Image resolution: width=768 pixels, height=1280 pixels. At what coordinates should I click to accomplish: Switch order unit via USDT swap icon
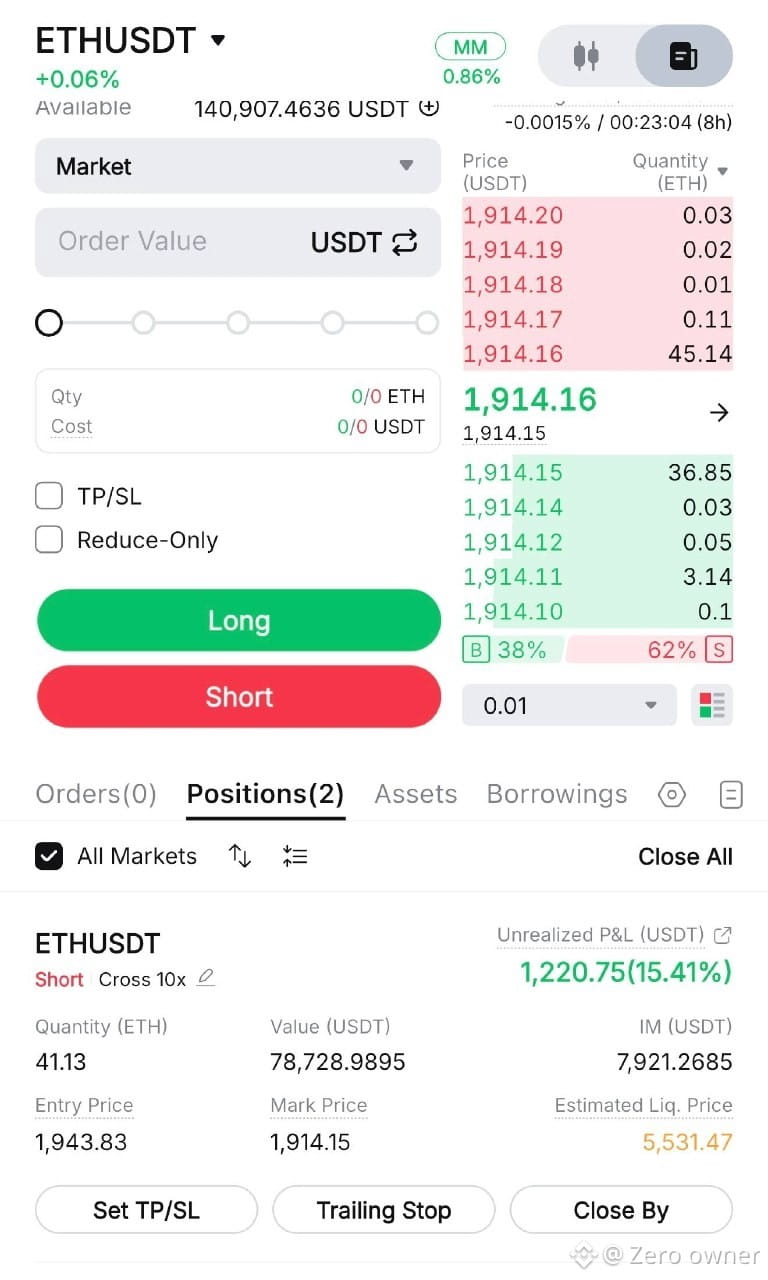[x=404, y=242]
